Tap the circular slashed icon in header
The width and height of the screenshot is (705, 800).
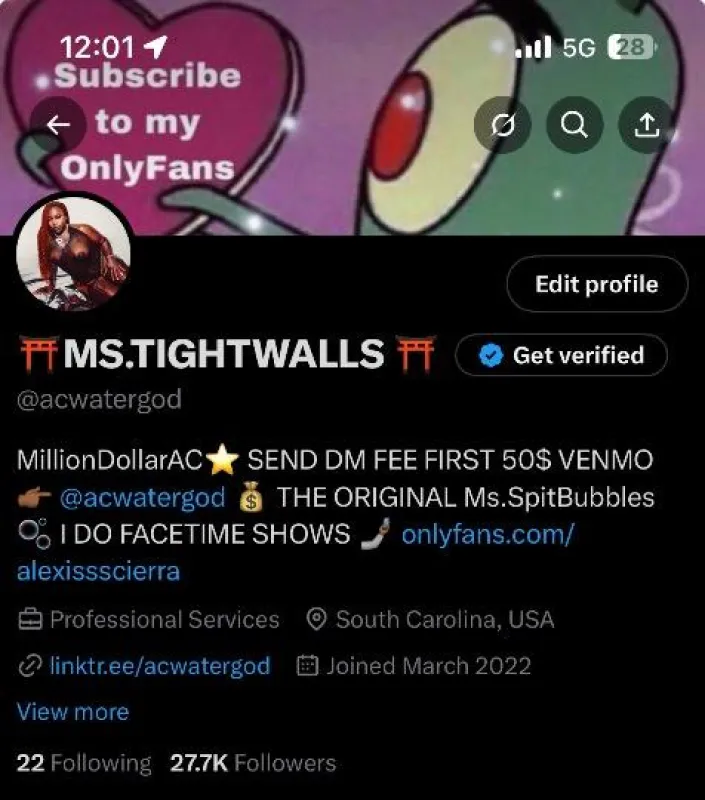(x=502, y=125)
